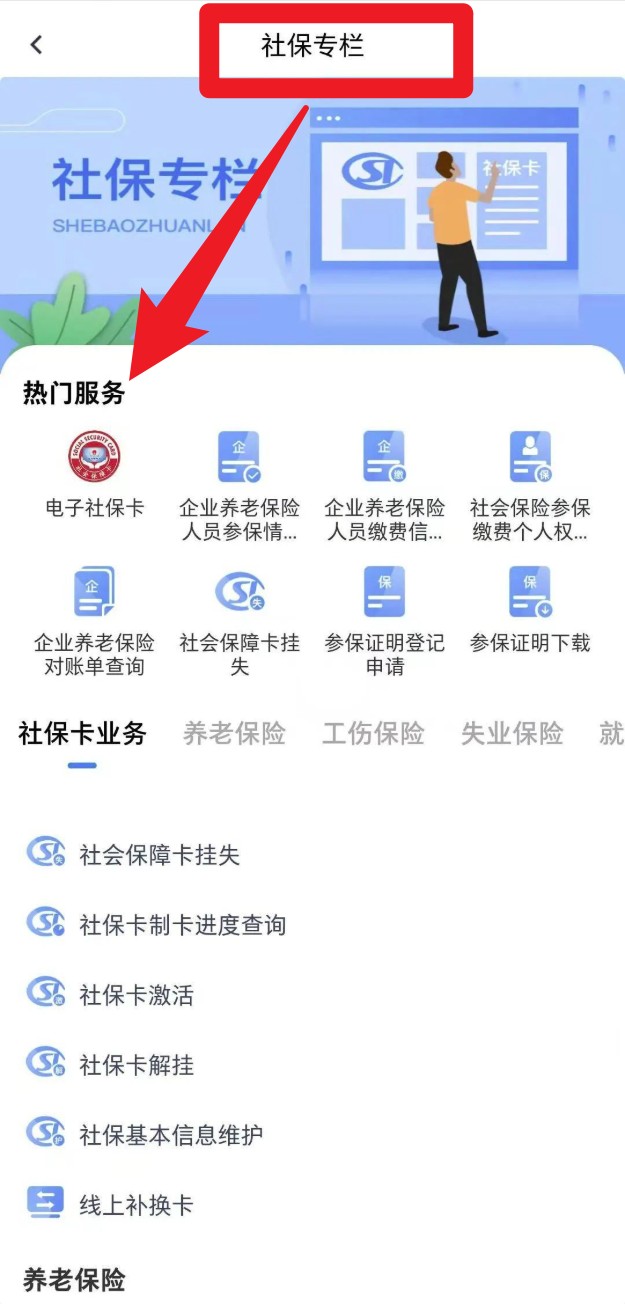Switch to the 养老保险 tab
Screen dimensions: 625x1304
234,734
